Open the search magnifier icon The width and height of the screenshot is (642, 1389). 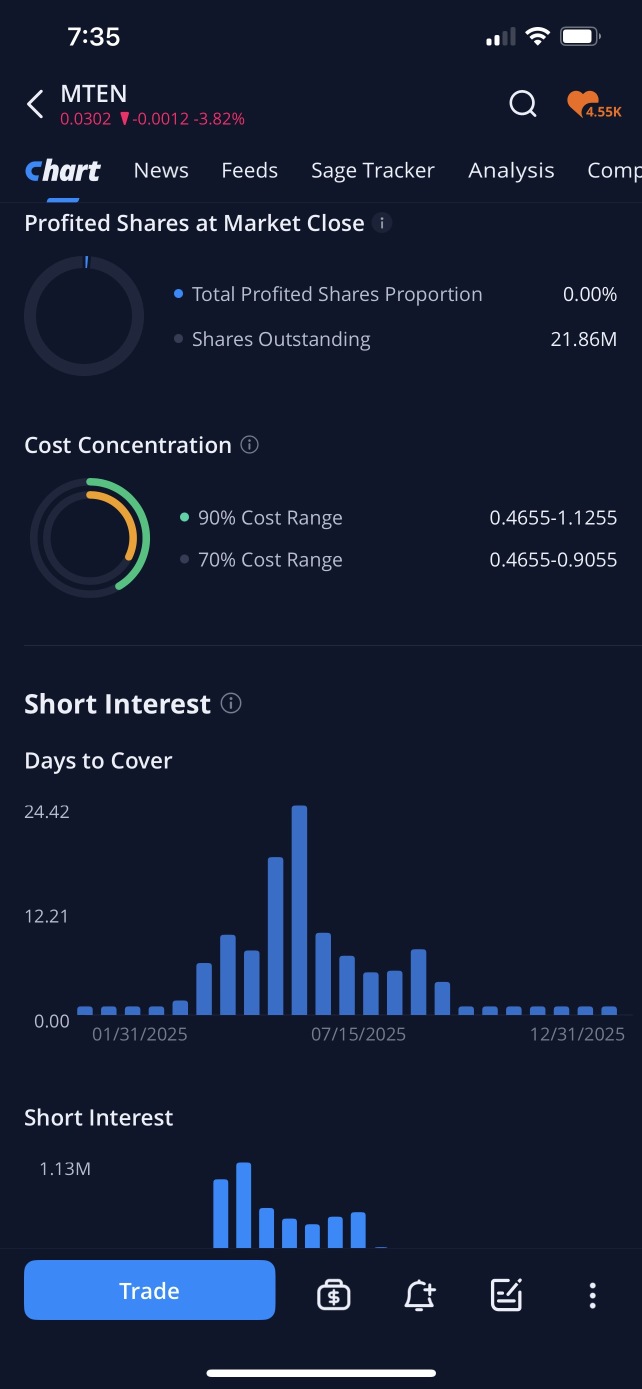point(523,104)
